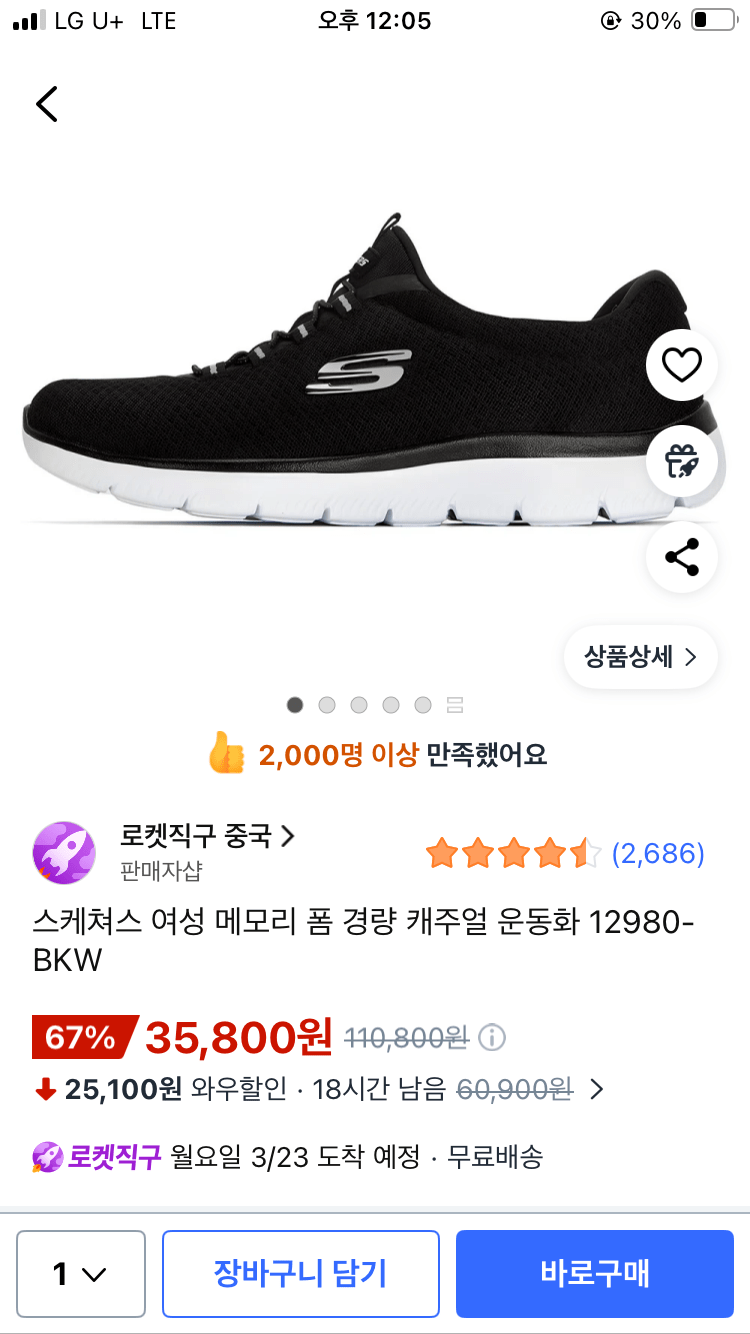Go back using the back arrow
The height and width of the screenshot is (1334, 750).
(x=46, y=103)
